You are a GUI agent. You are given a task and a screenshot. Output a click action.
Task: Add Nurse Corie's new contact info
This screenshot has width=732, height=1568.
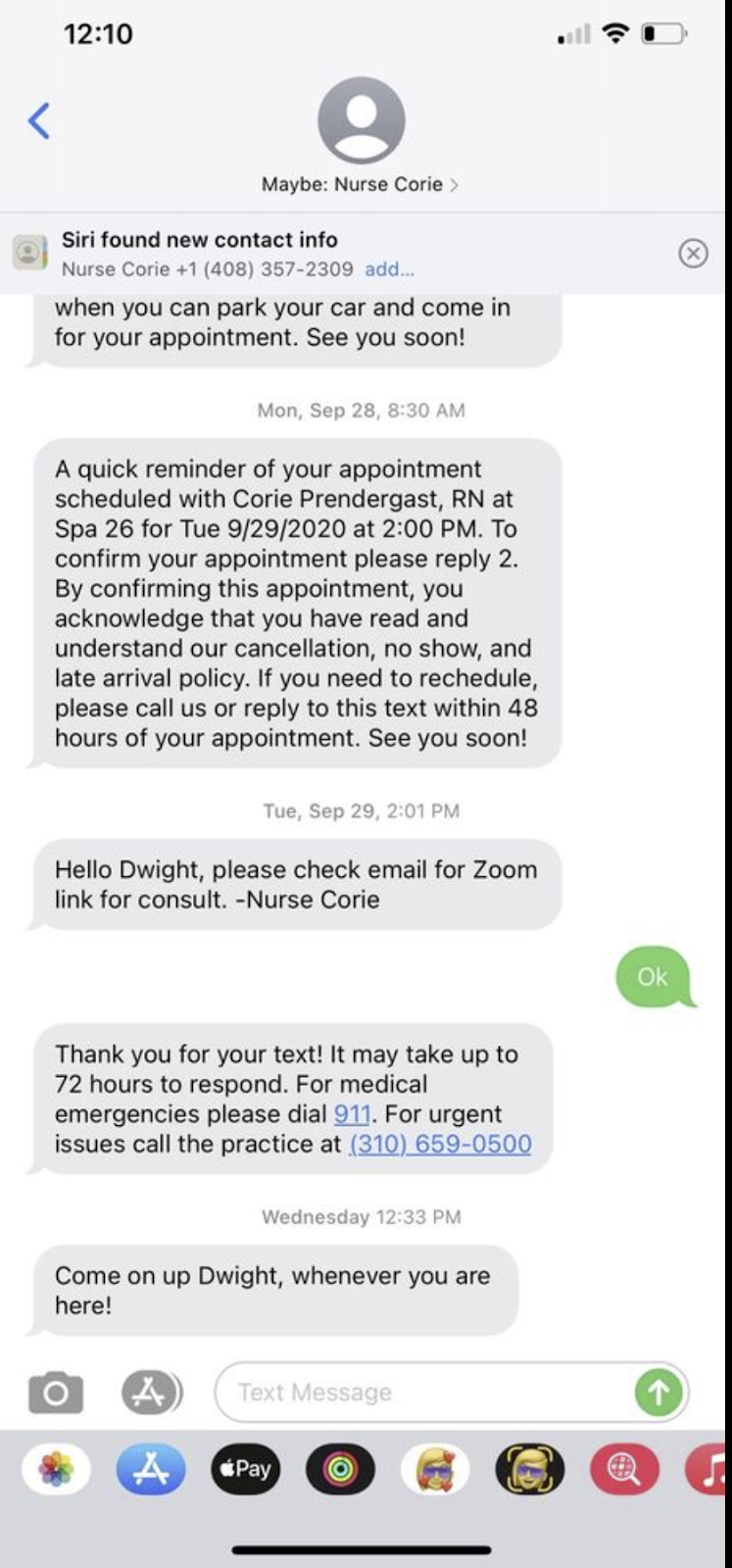pyautogui.click(x=389, y=269)
